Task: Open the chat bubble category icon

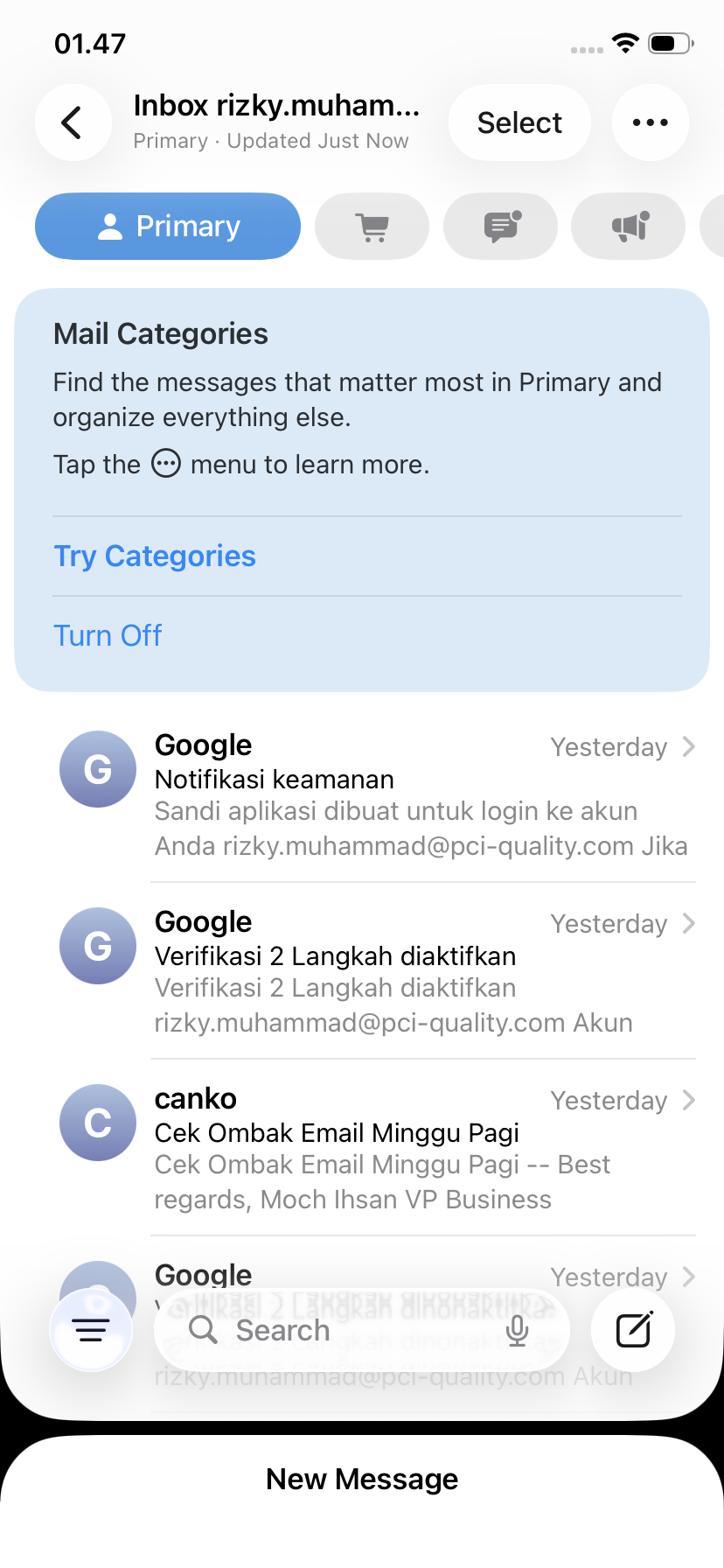Action: click(x=499, y=226)
